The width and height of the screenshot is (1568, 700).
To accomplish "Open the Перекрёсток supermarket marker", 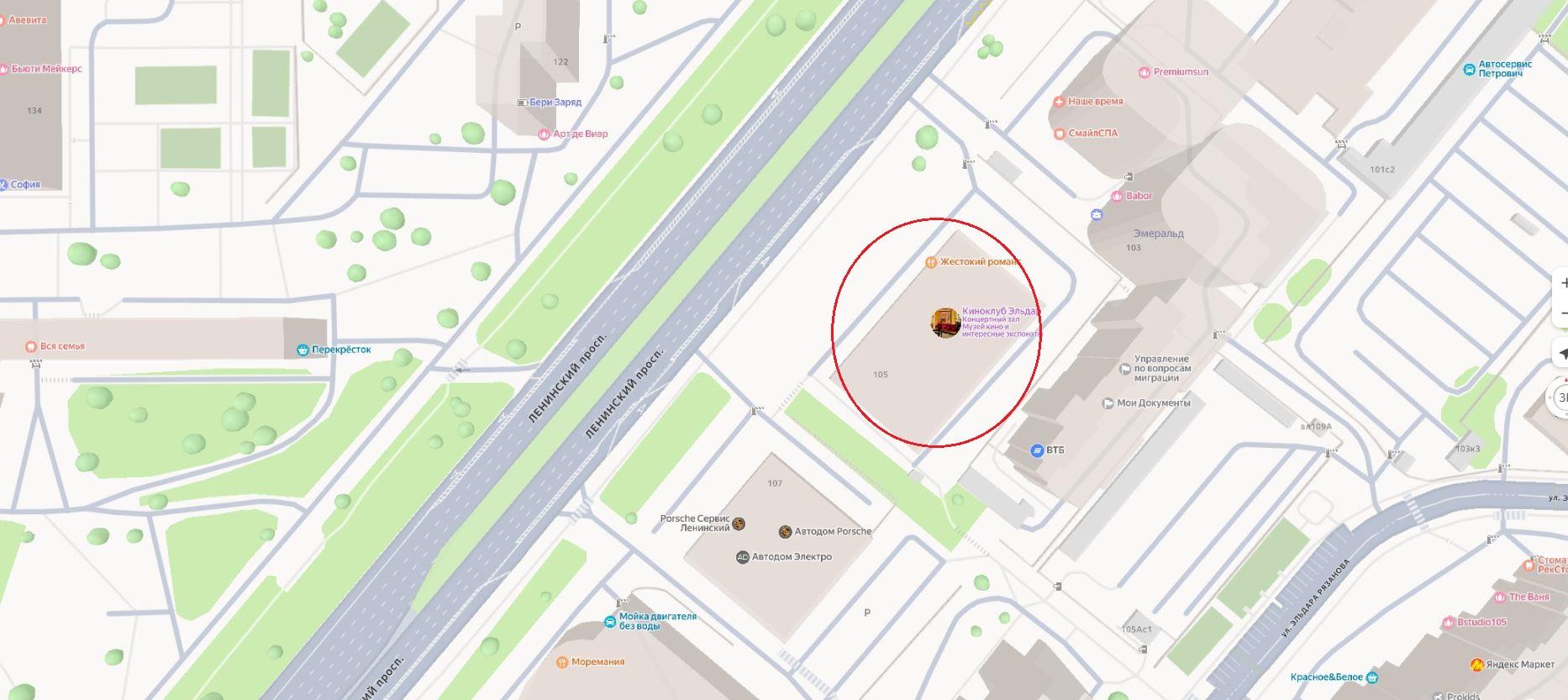I will (x=303, y=350).
